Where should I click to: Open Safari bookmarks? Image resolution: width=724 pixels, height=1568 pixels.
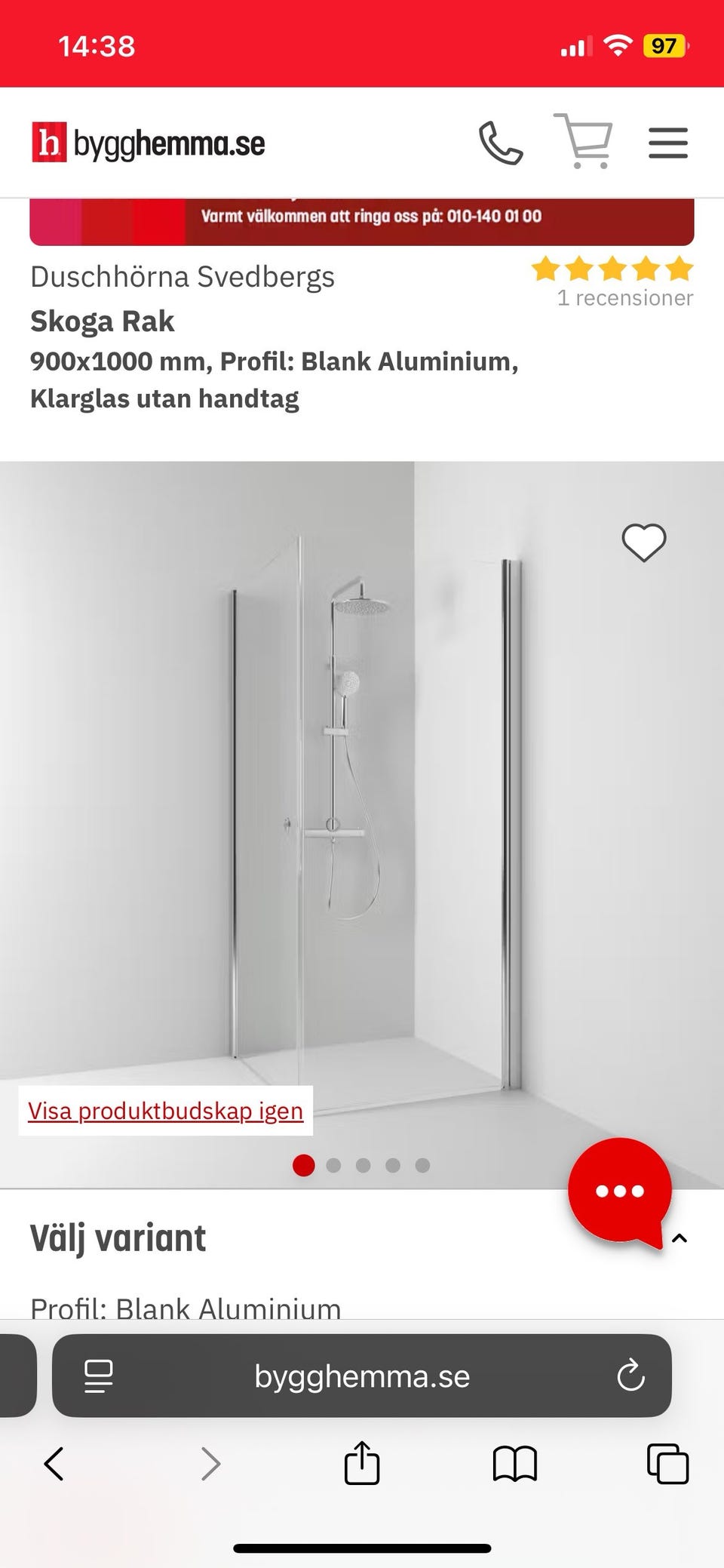pyautogui.click(x=514, y=1464)
